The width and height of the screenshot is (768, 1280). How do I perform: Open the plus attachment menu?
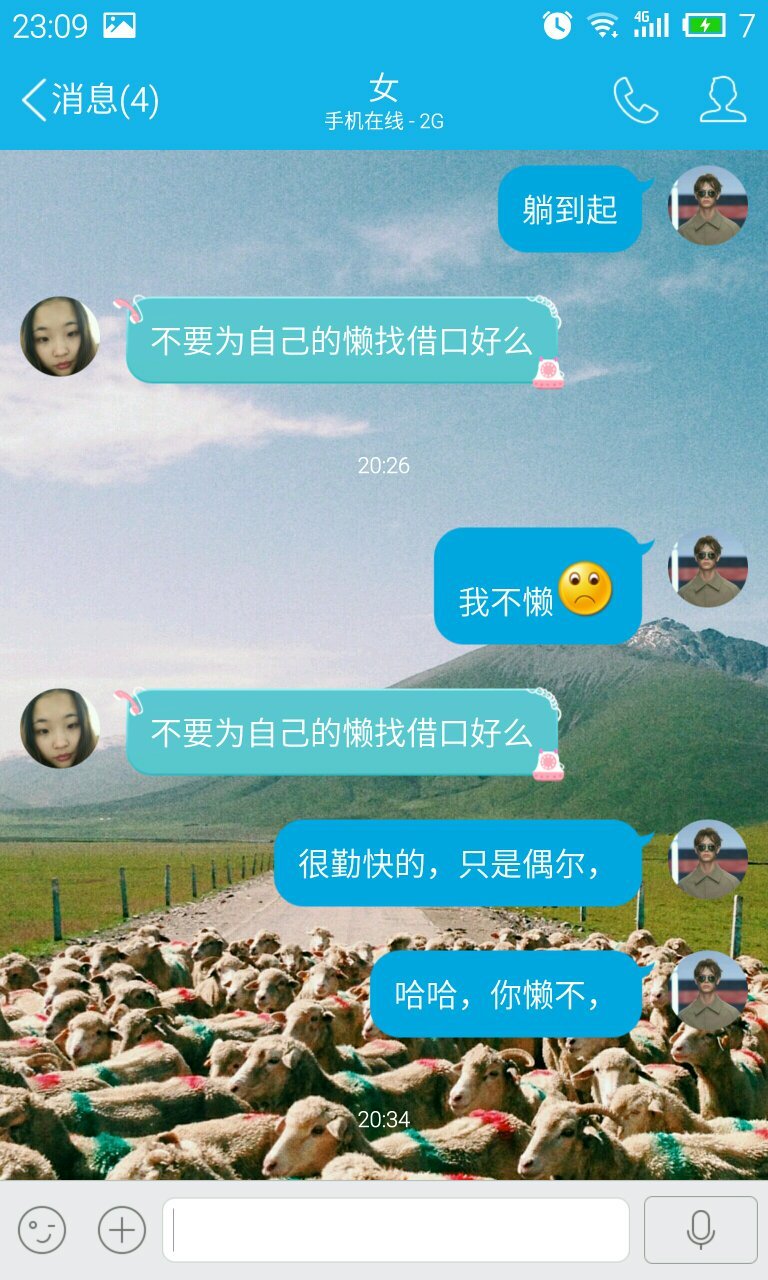[x=122, y=1229]
